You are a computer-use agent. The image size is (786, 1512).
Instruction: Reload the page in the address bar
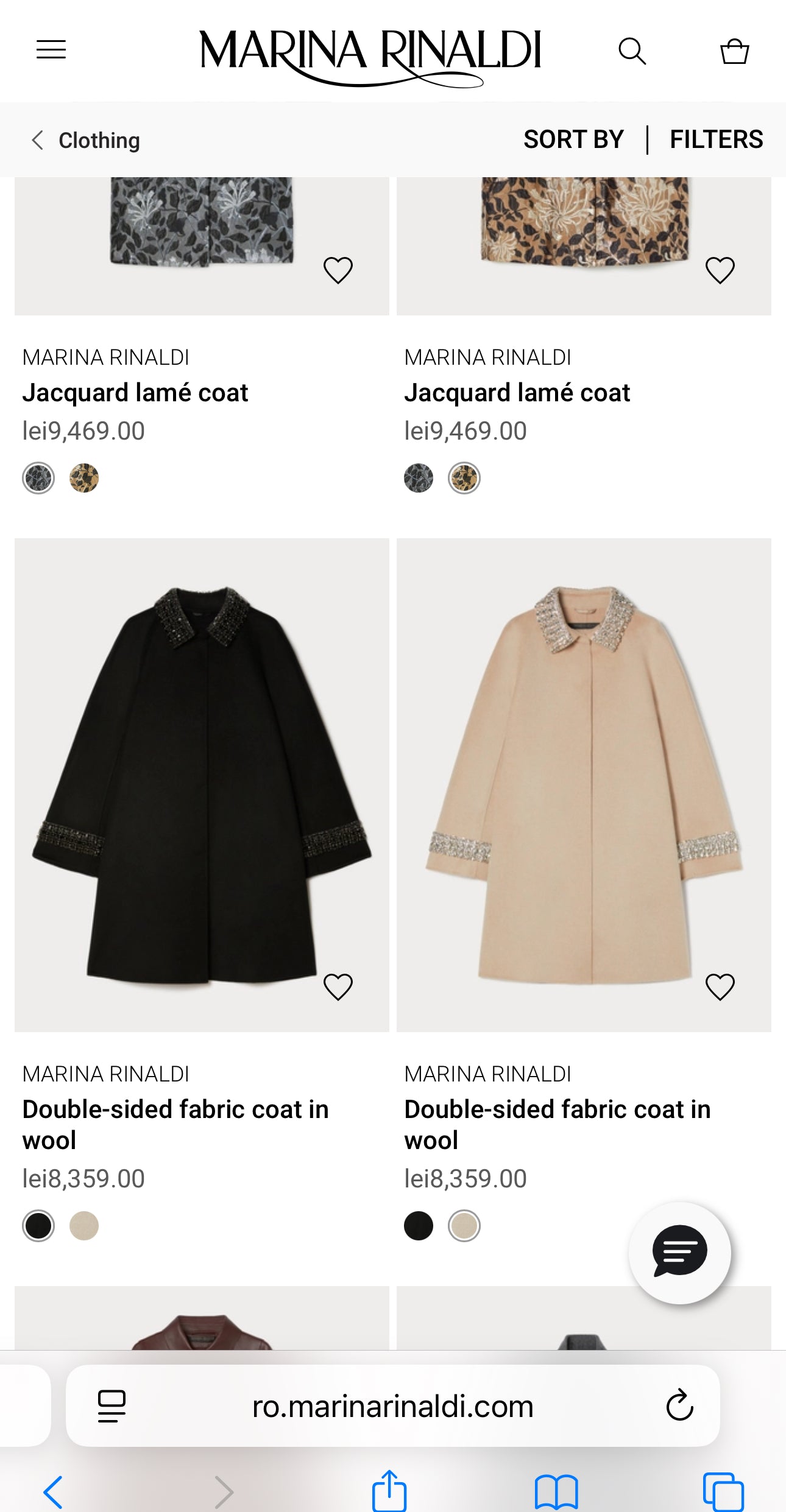pos(679,1405)
